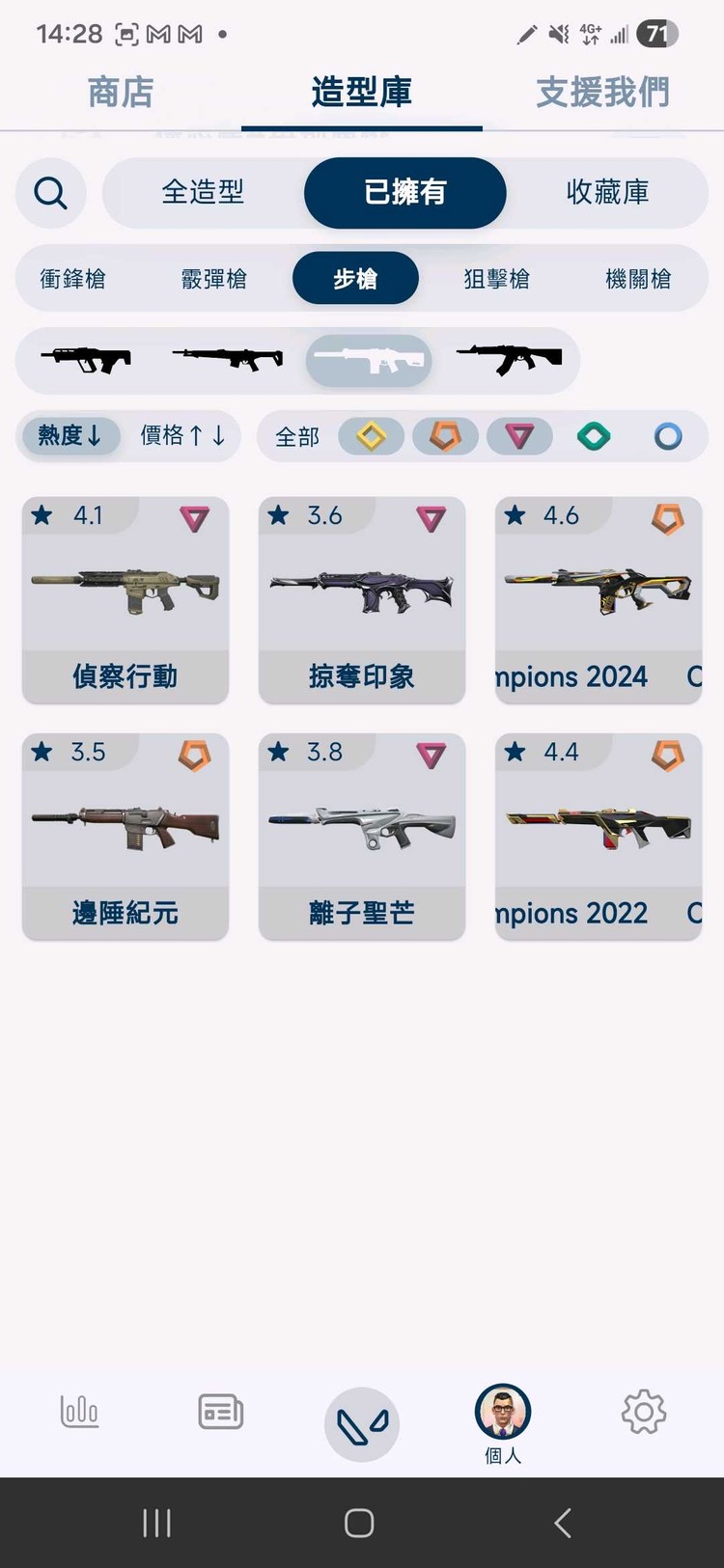Tap the stats chart icon in bottom bar
This screenshot has width=724, height=1568.
point(79,1412)
